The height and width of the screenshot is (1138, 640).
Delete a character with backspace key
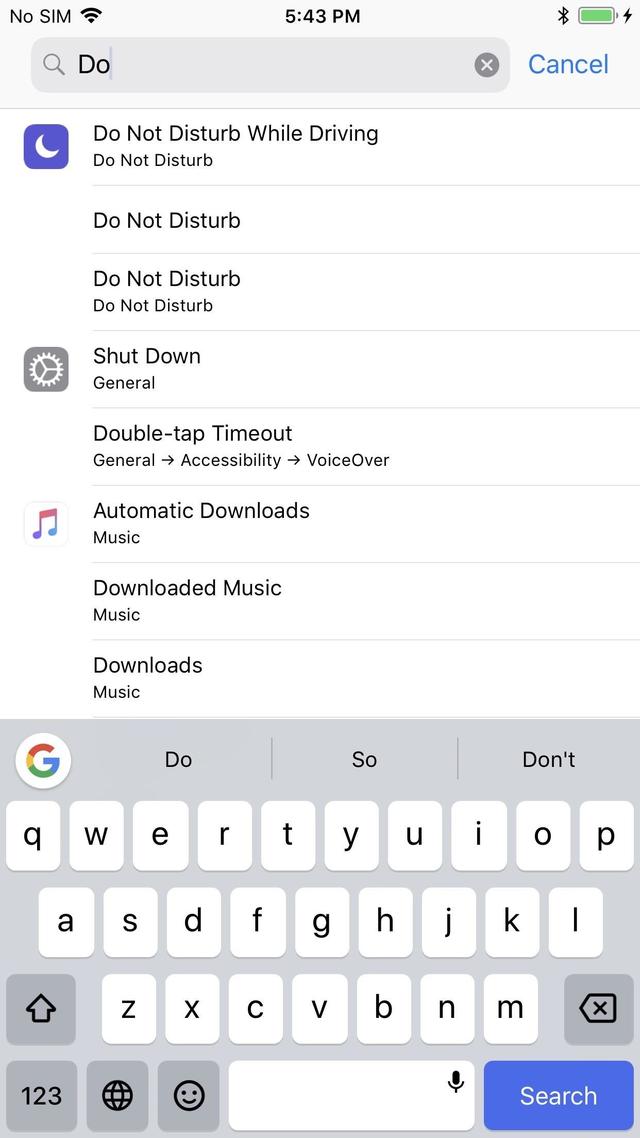click(x=598, y=1008)
